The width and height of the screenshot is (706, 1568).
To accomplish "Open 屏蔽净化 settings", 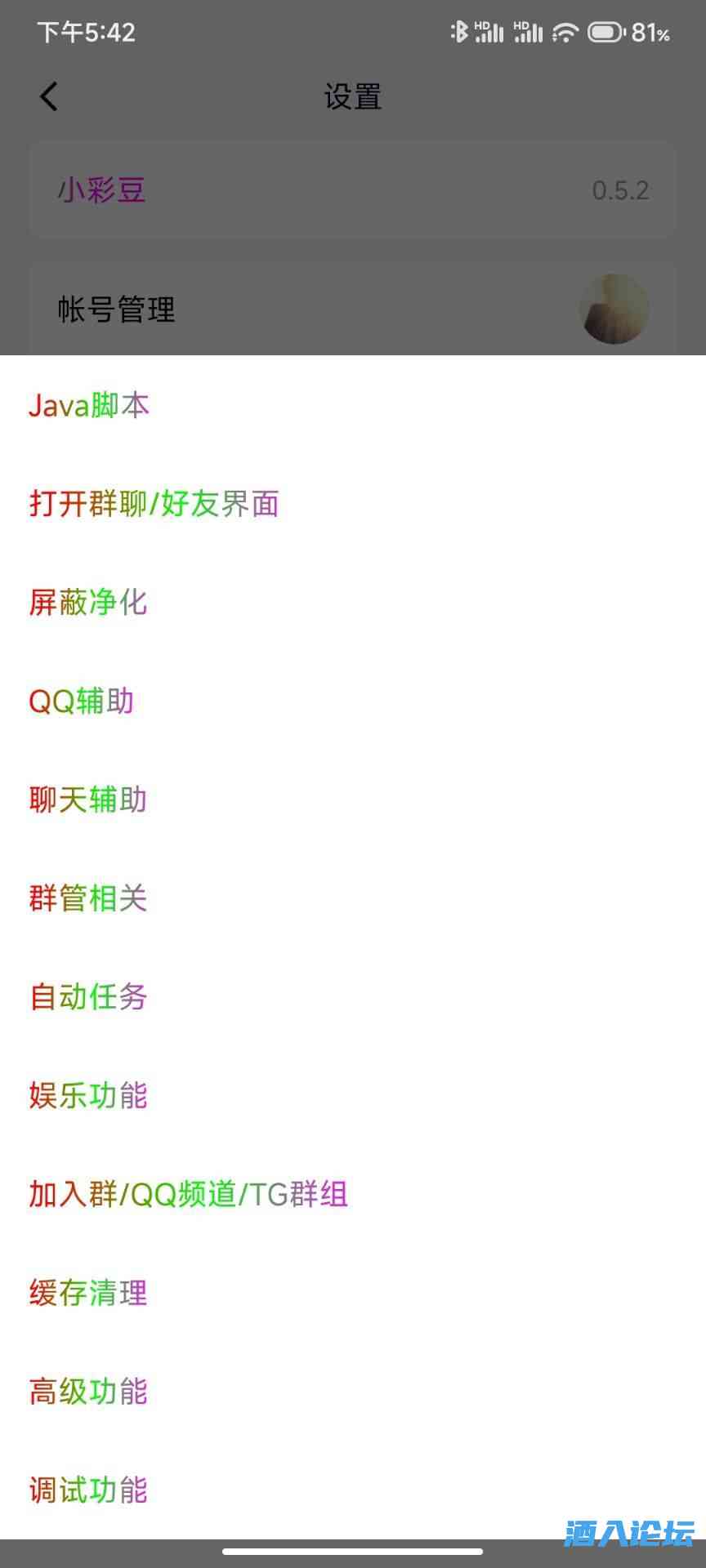I will coord(88,603).
